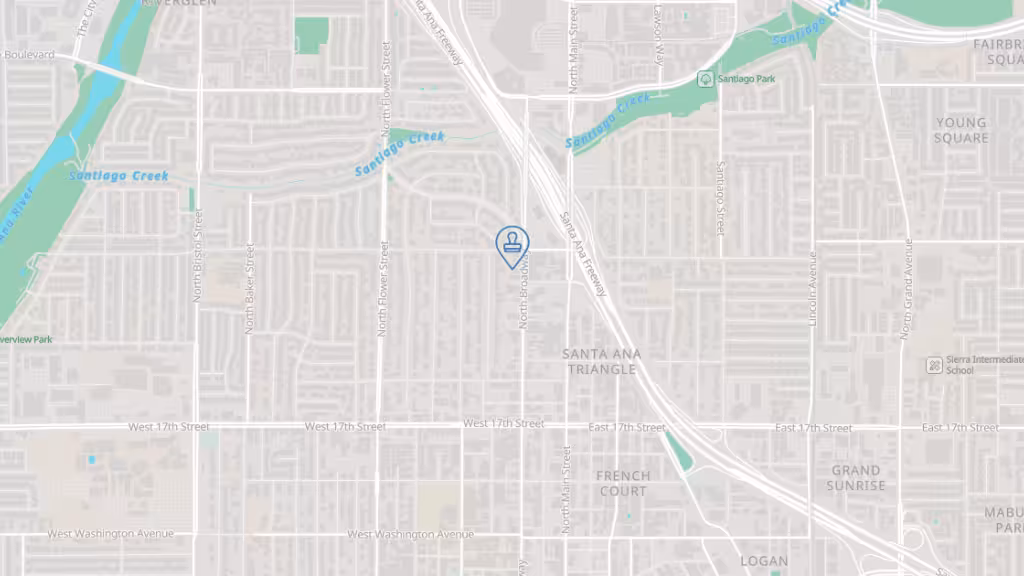Tap the blue location pin near North Broadway

(512, 245)
